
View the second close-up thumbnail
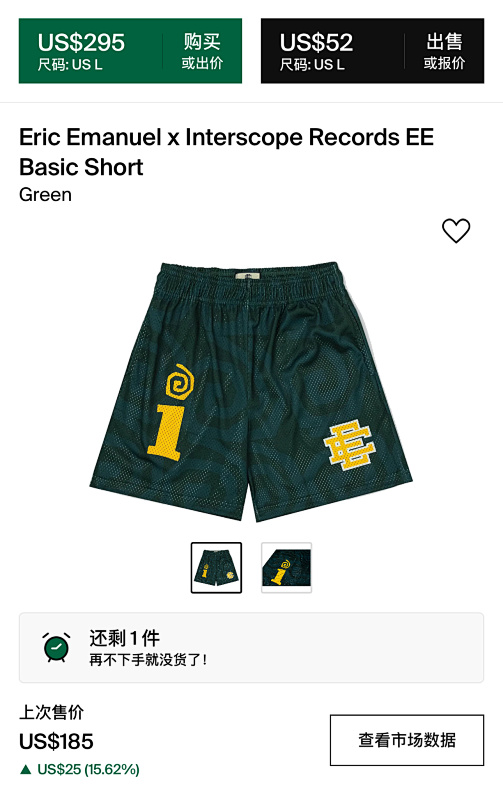pos(286,567)
